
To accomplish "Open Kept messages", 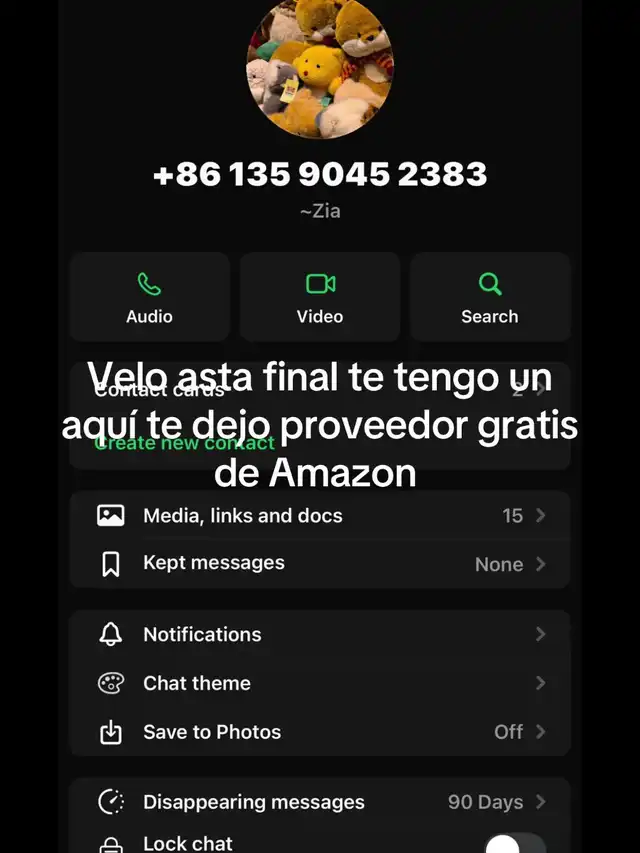I will (320, 563).
